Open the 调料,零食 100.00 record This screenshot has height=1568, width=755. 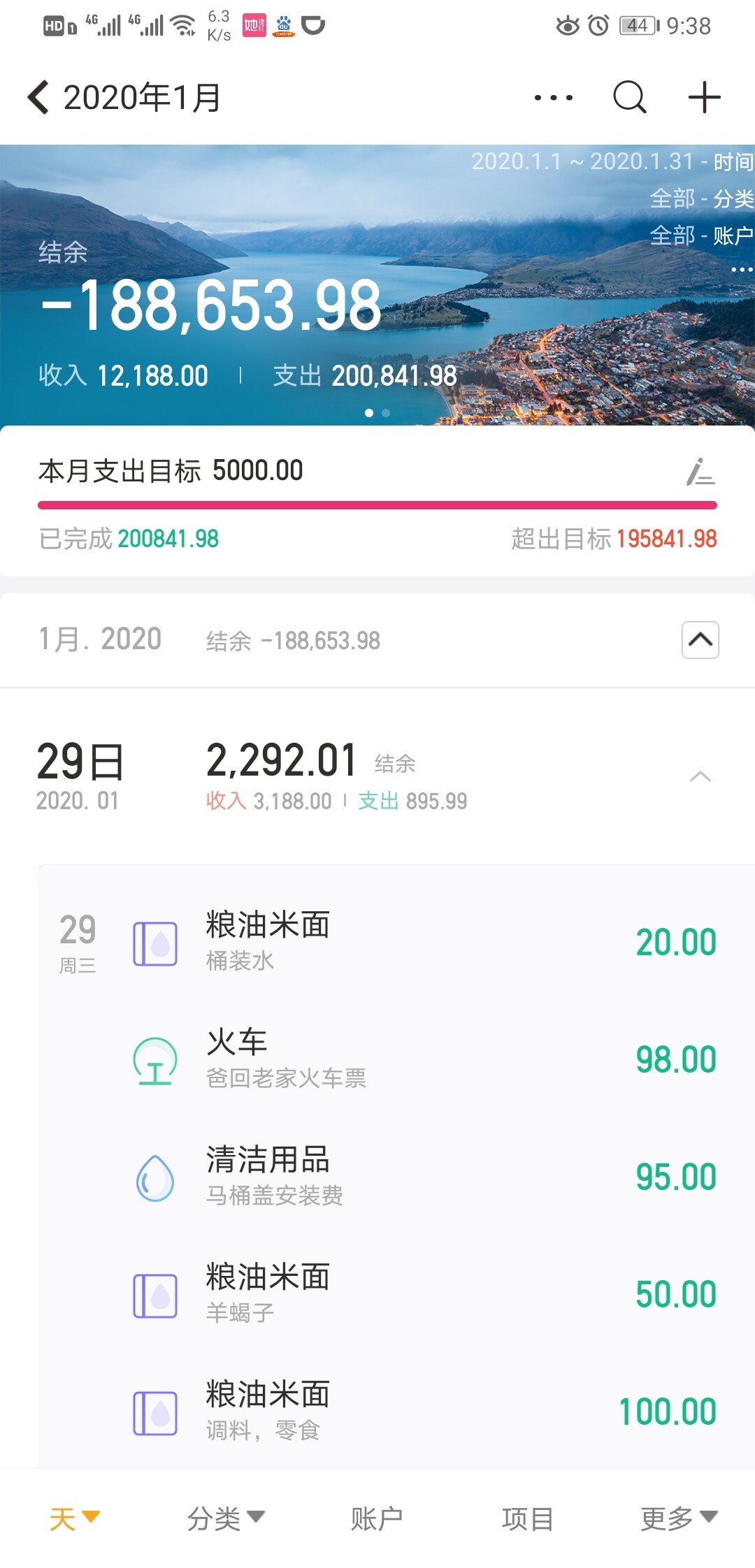tap(396, 1410)
